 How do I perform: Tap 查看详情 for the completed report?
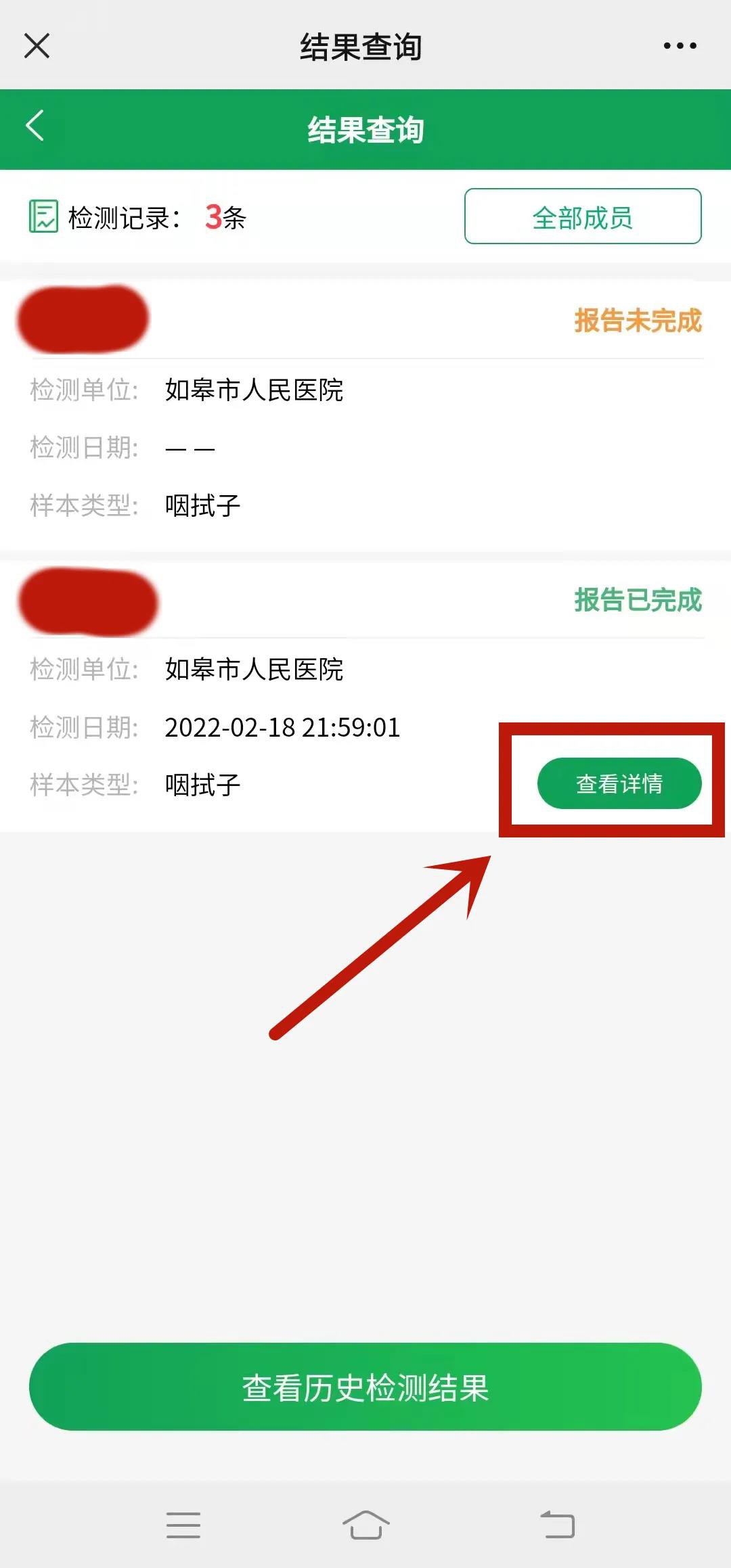tap(619, 783)
